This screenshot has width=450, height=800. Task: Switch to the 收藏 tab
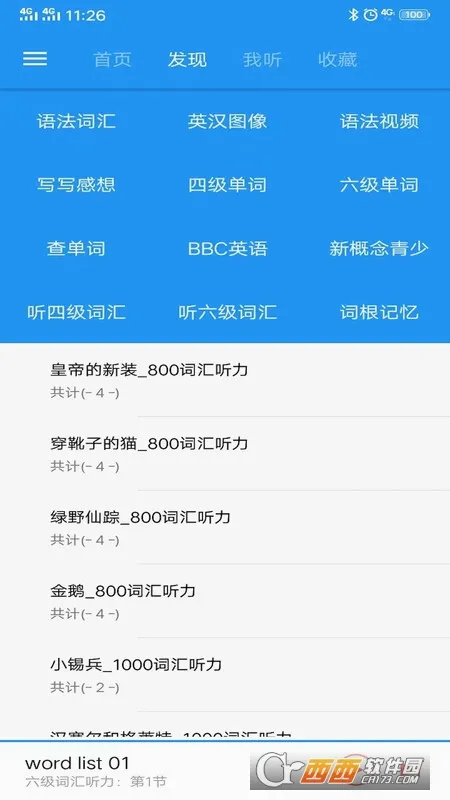pyautogui.click(x=337, y=60)
